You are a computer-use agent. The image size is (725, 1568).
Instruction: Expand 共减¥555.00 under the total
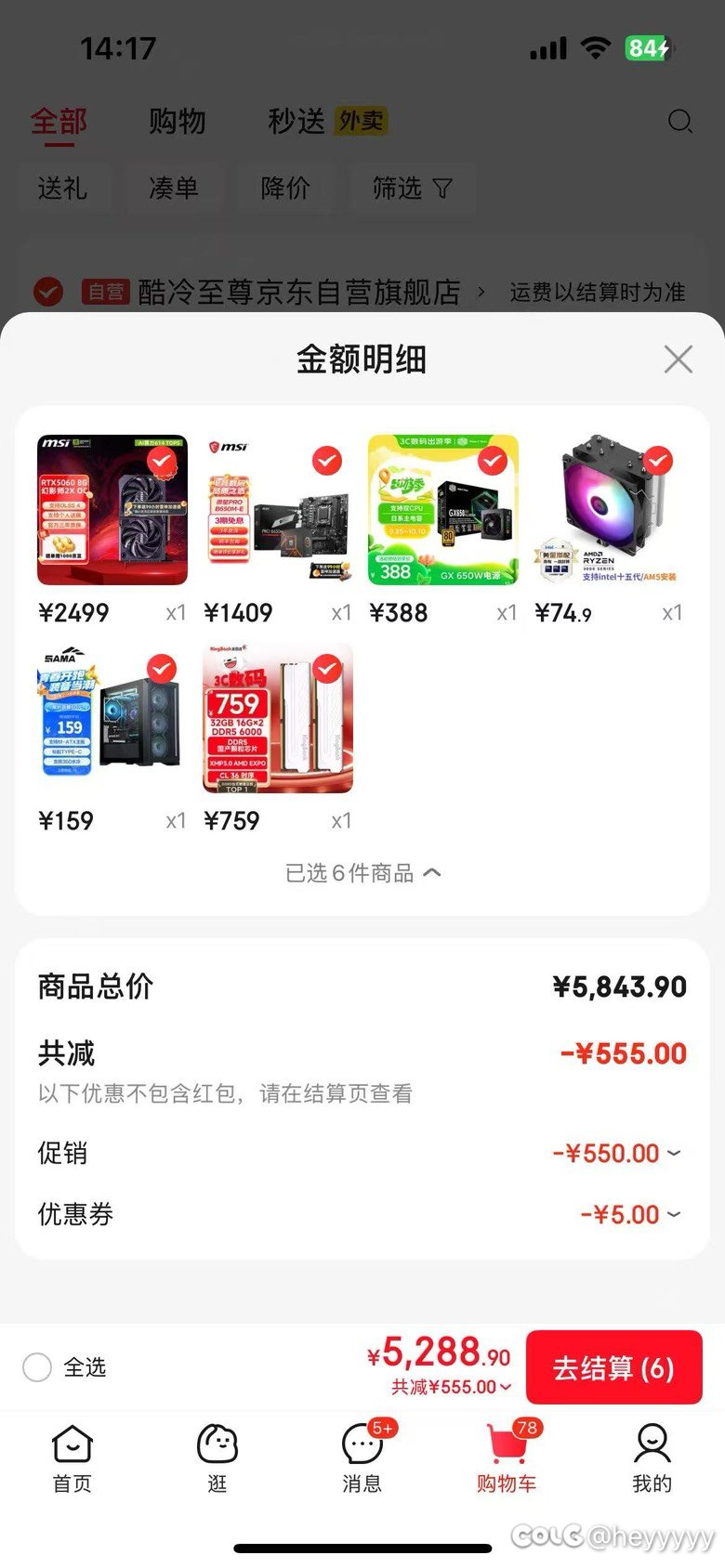point(452,1387)
